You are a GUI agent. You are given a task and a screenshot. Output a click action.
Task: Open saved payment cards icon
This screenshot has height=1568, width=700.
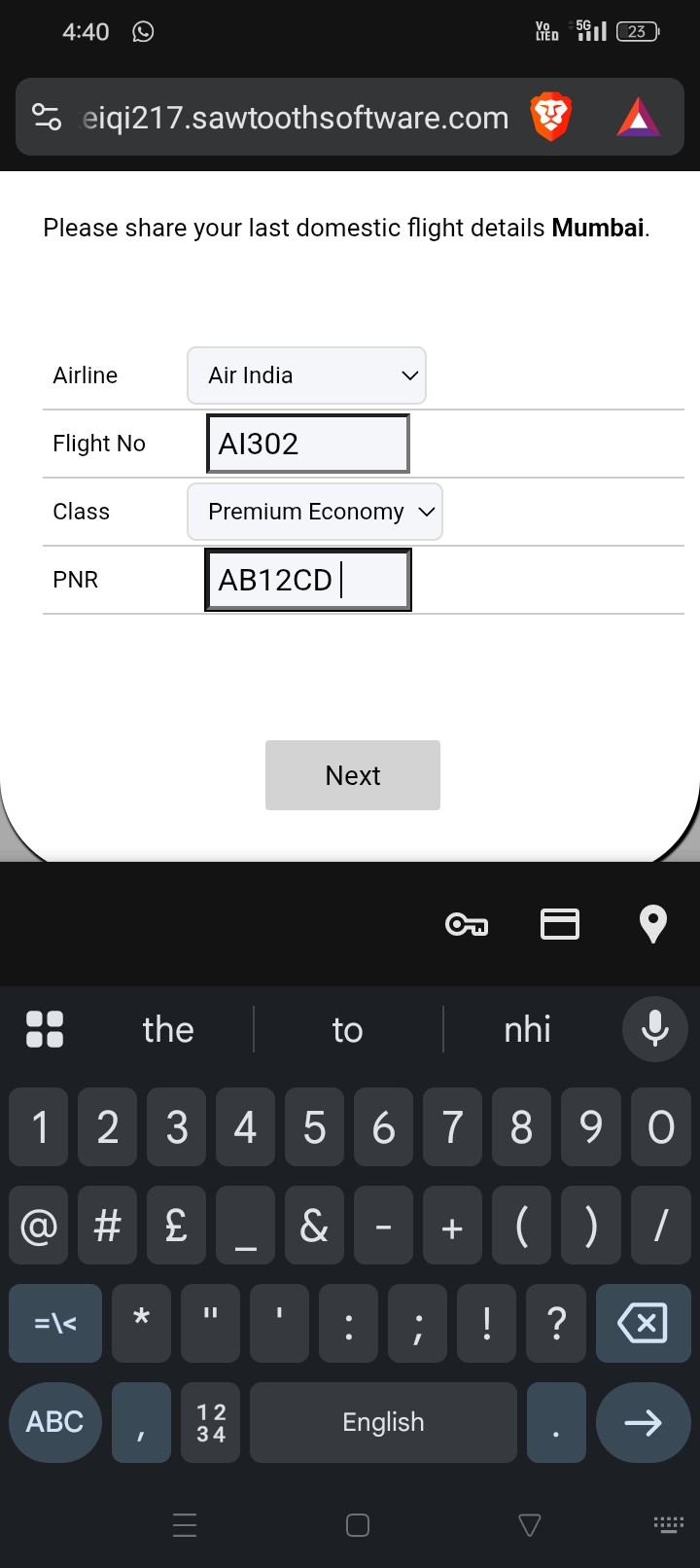[560, 923]
